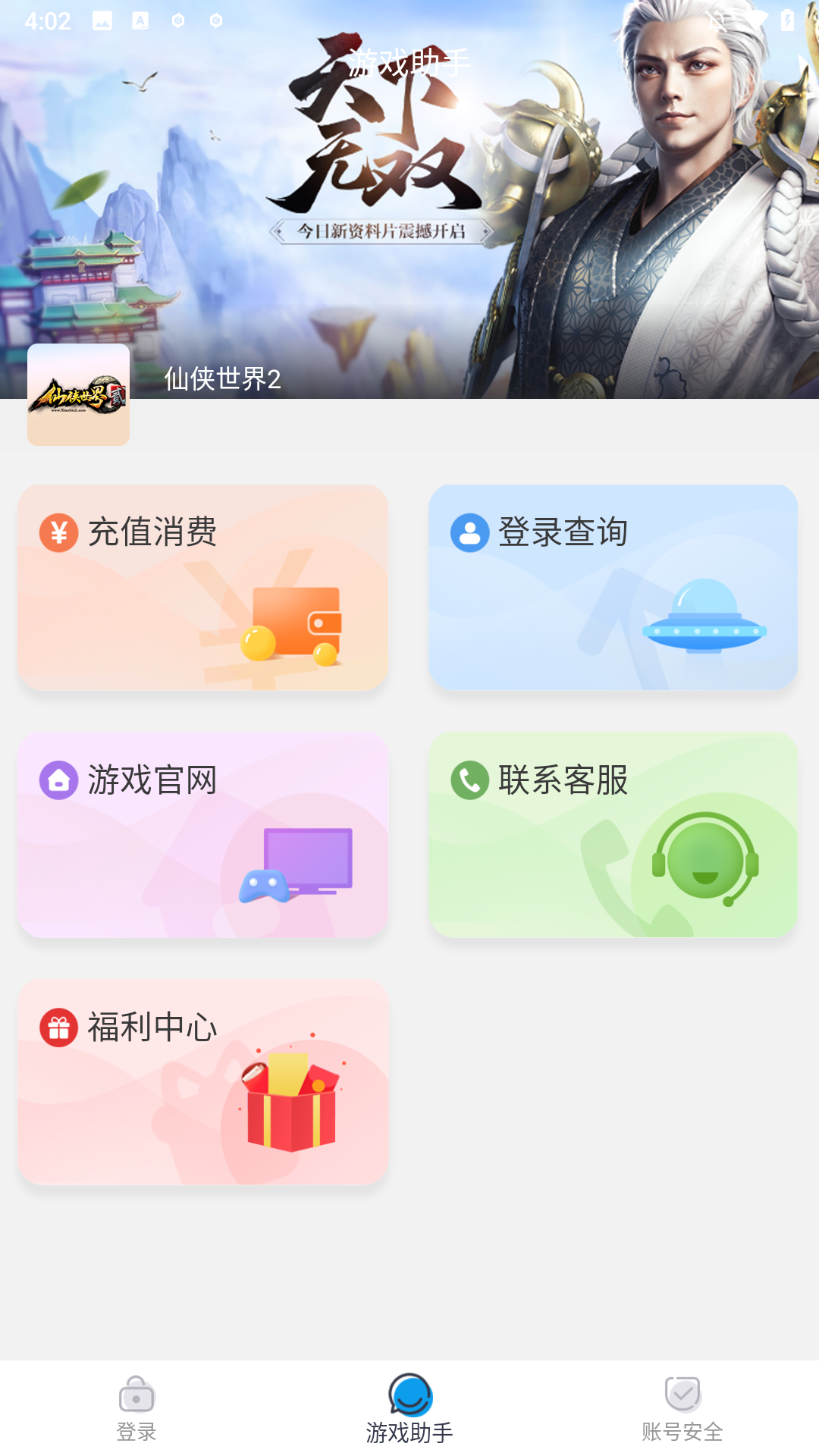Screen dimensions: 819x1456
Task: Tap the yellow yuan recharge icon on 充值消费 card
Action: tap(59, 533)
